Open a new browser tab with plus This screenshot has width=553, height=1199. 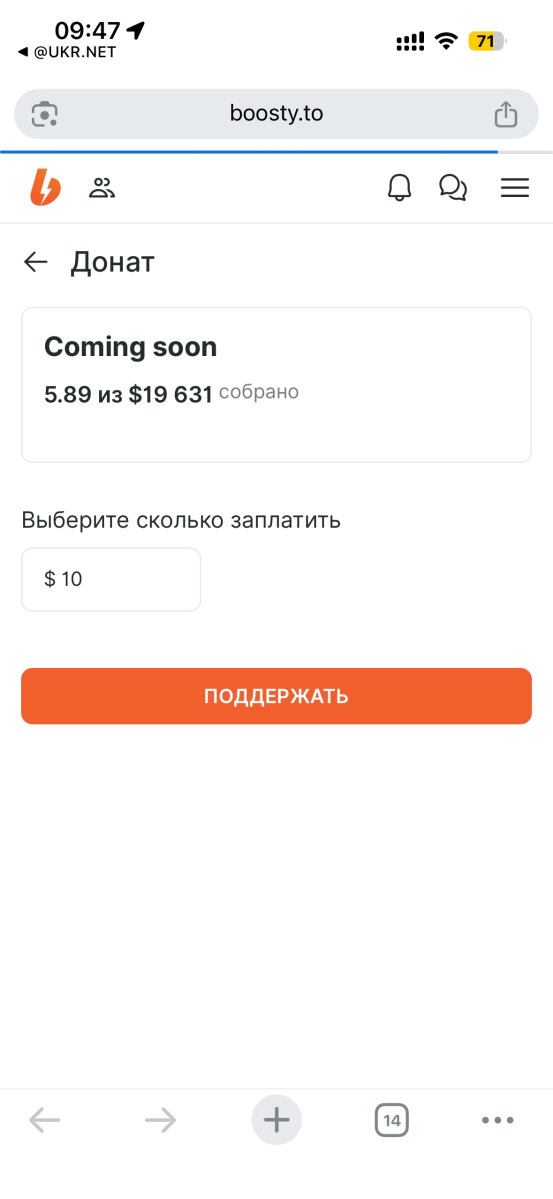click(x=276, y=1121)
